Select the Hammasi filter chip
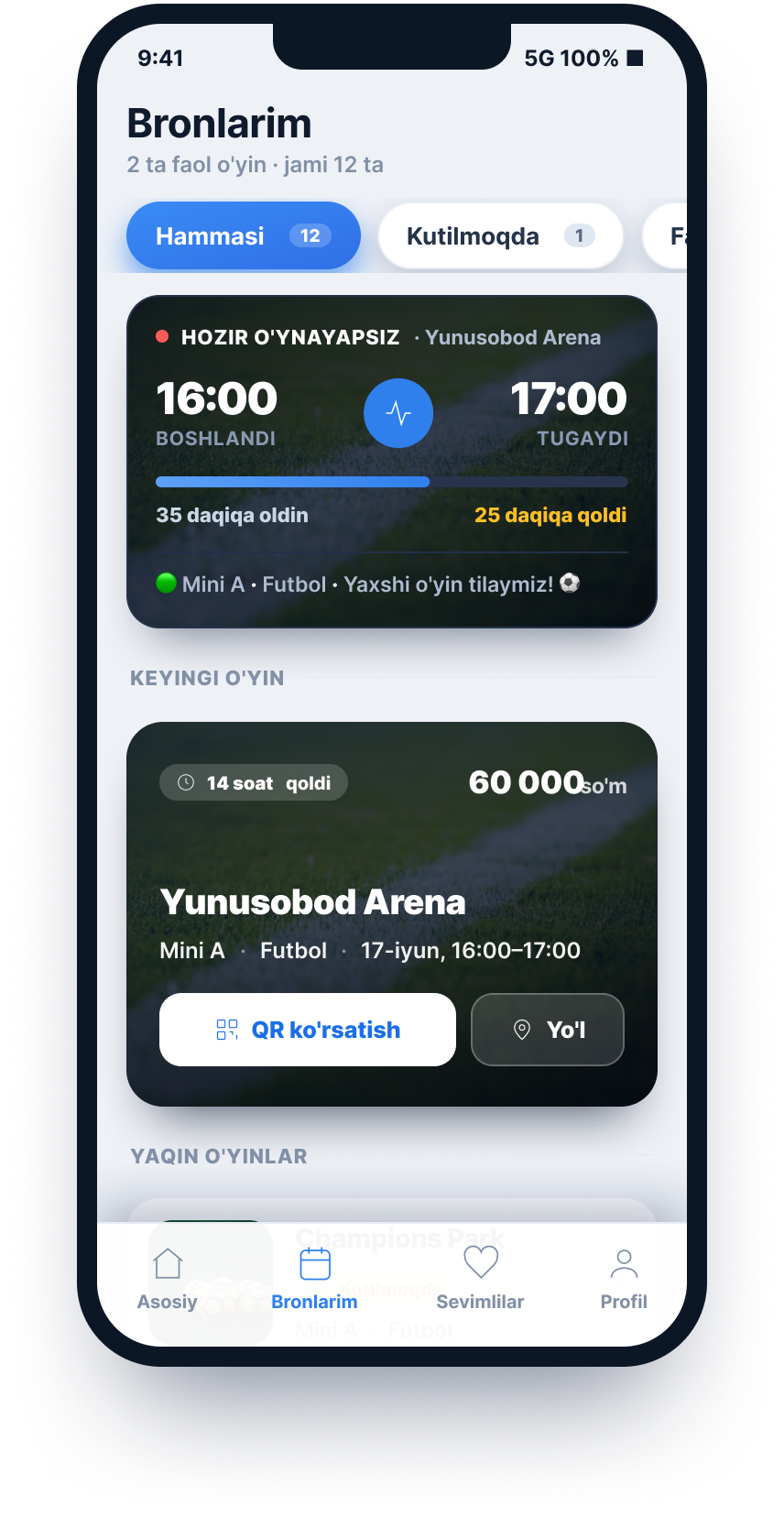Viewport: 784px width, 1517px height. click(243, 235)
